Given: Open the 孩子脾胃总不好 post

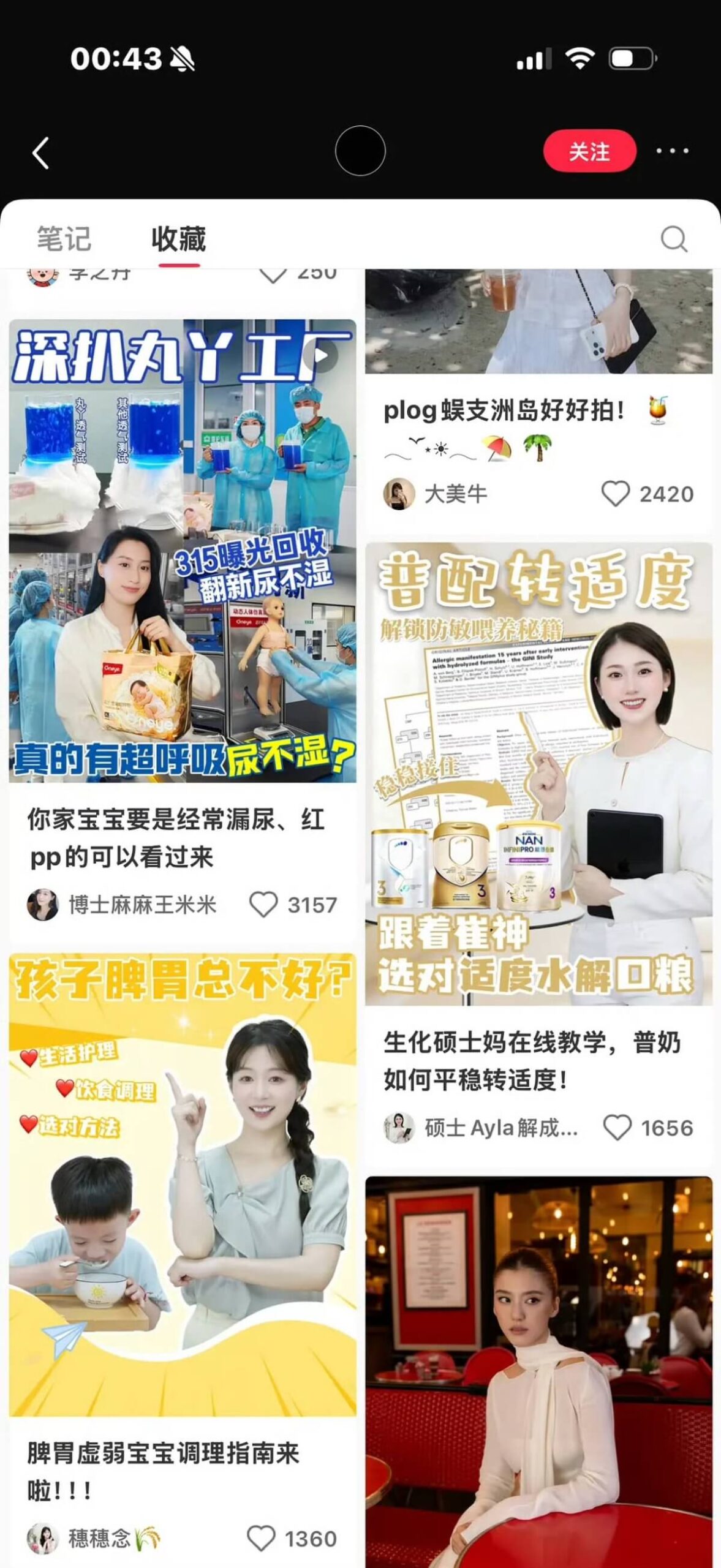Looking at the screenshot, I should [183, 1185].
